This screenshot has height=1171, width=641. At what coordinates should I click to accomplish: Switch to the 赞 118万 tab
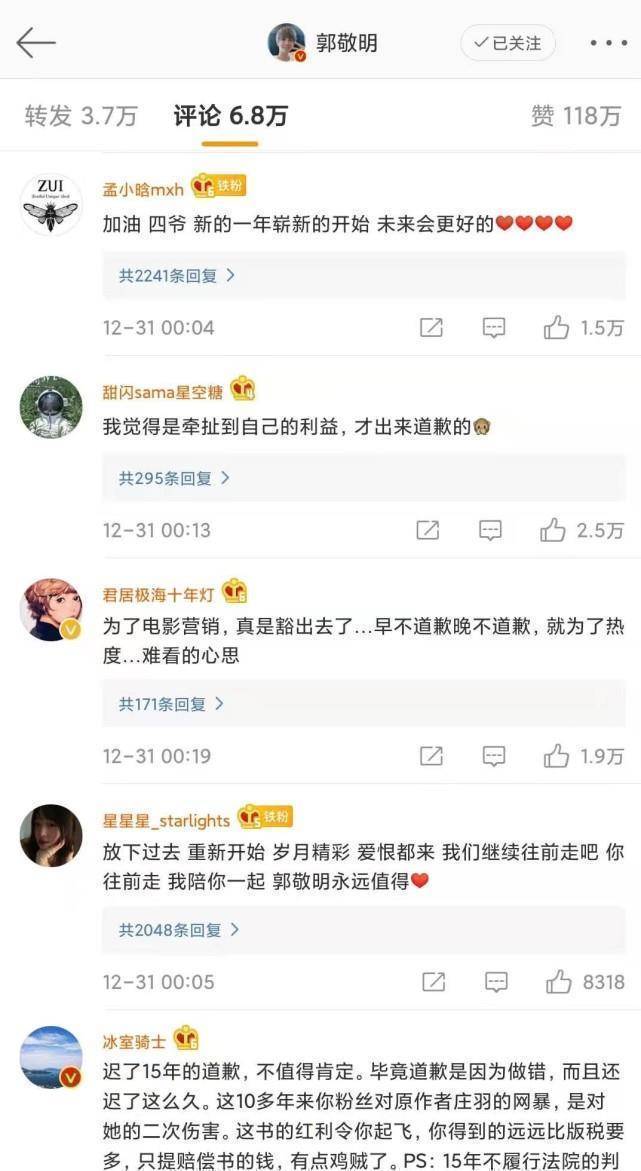tap(575, 116)
